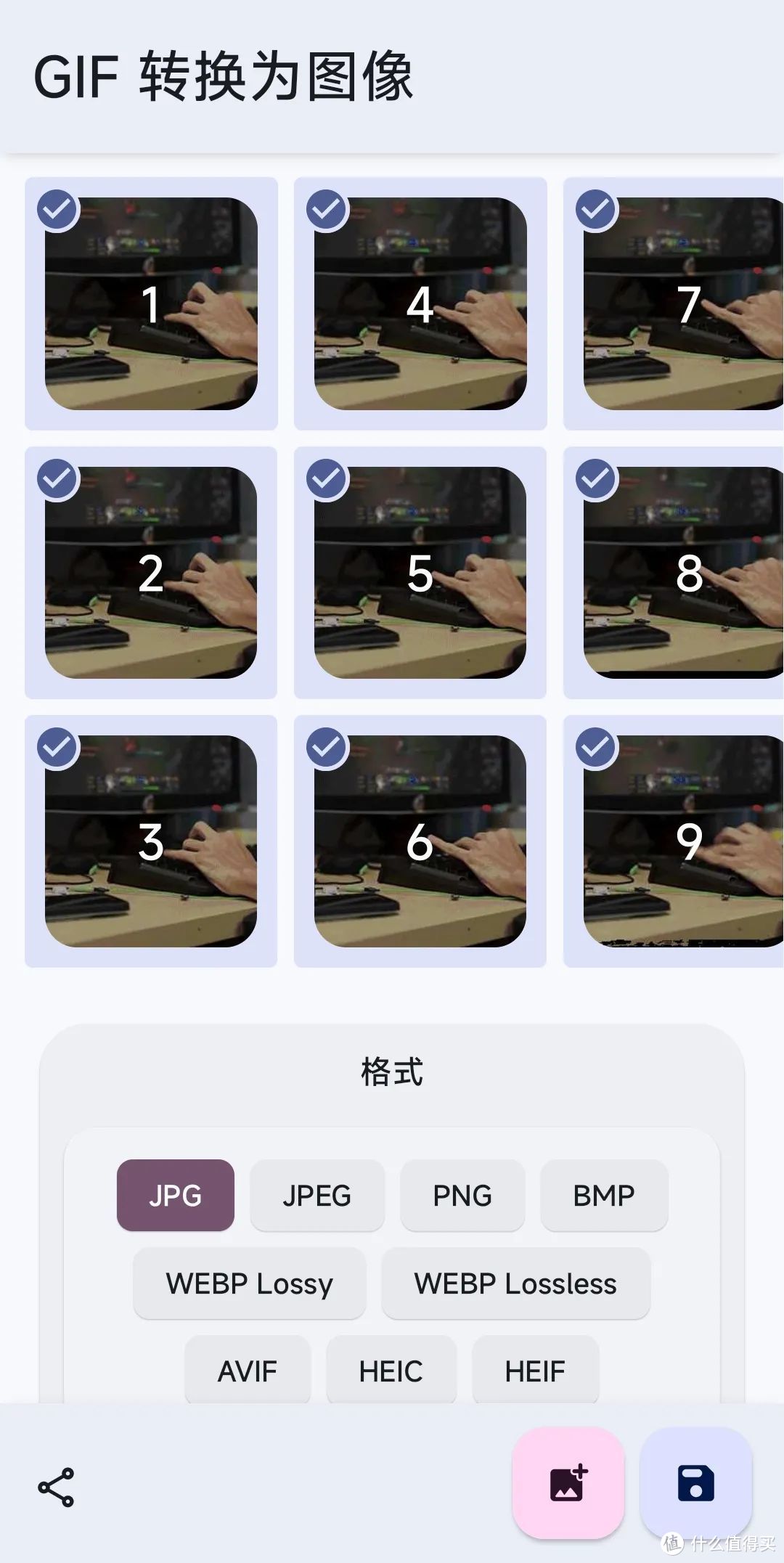
Task: Select the HEIF format chip
Action: click(535, 1371)
